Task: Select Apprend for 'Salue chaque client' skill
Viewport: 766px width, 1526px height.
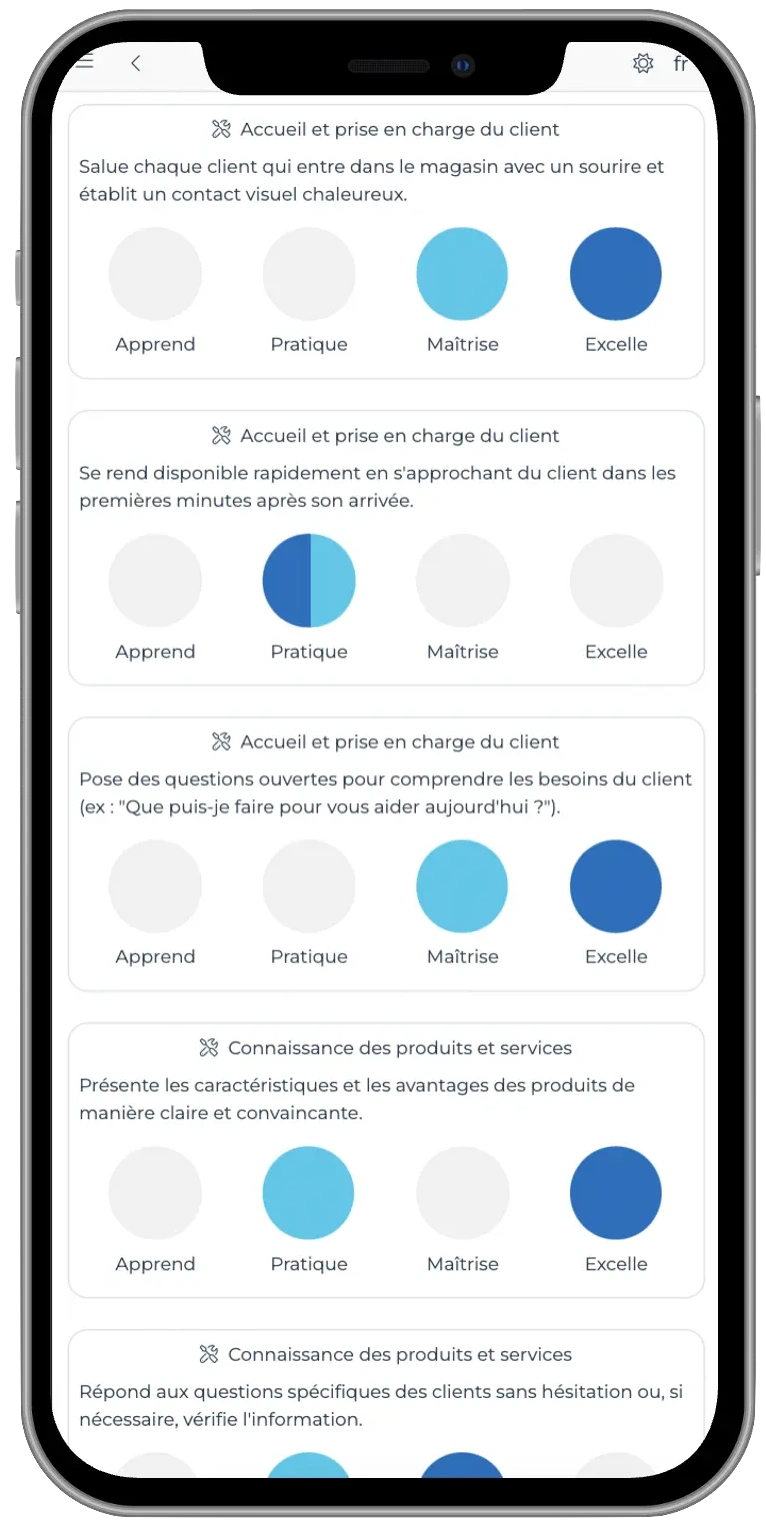Action: (x=155, y=274)
